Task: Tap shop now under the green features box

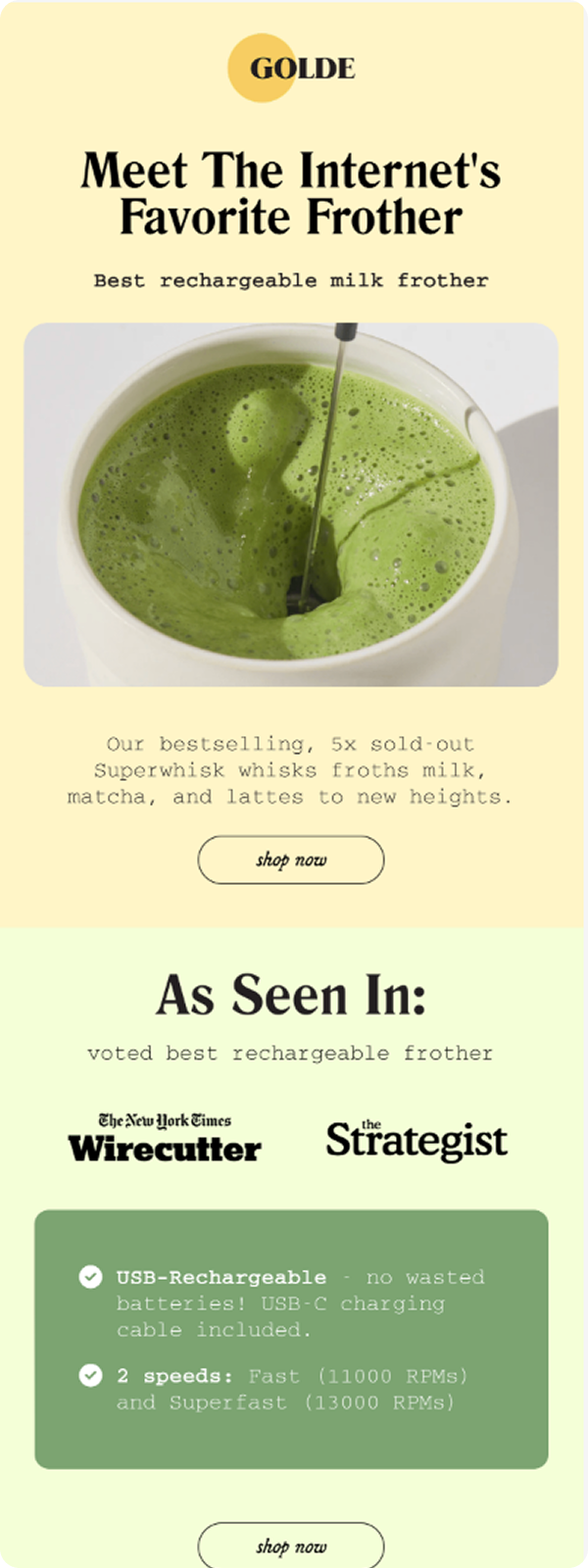Action: click(x=291, y=1545)
